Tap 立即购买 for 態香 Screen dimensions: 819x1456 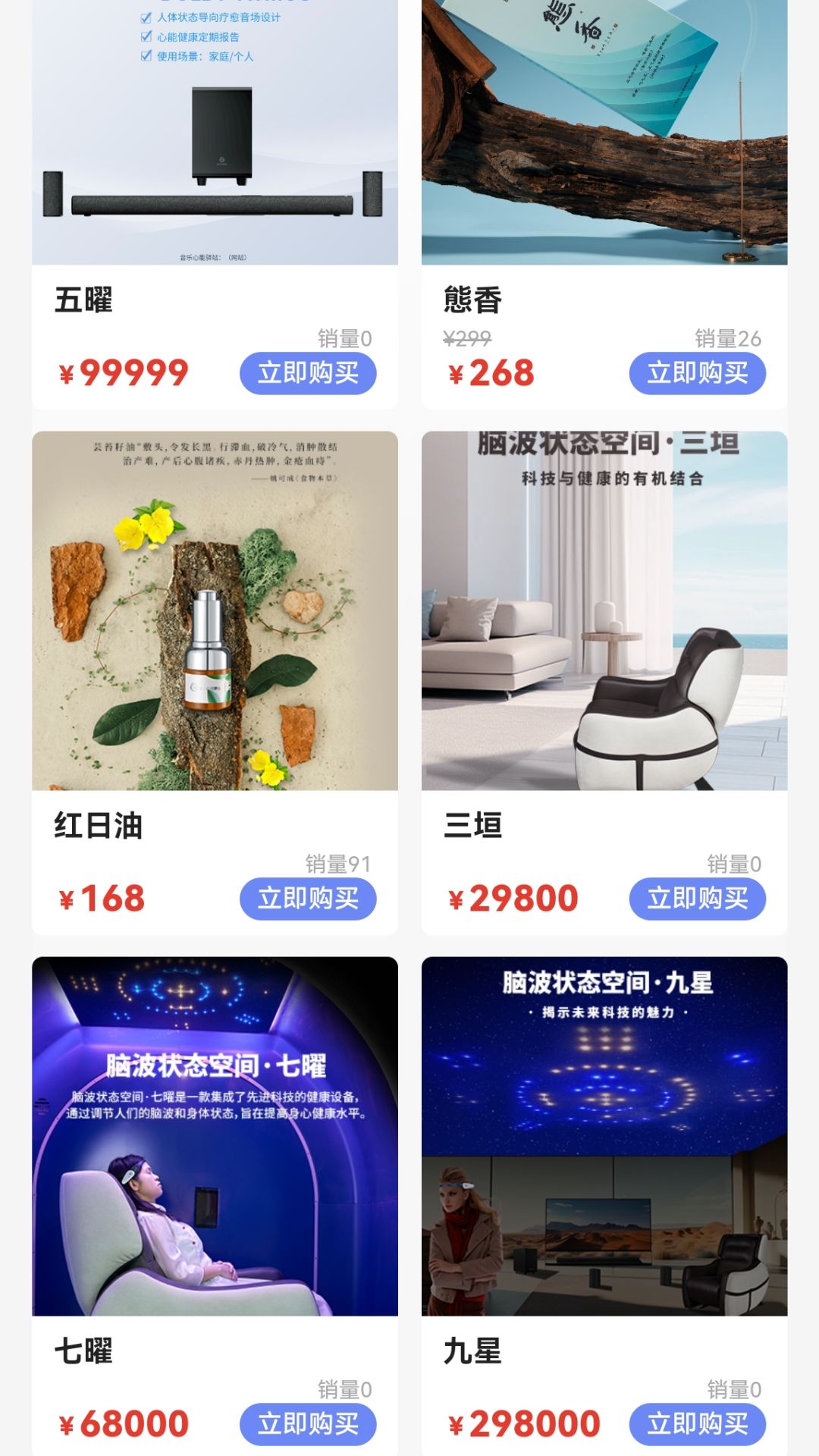tap(697, 373)
